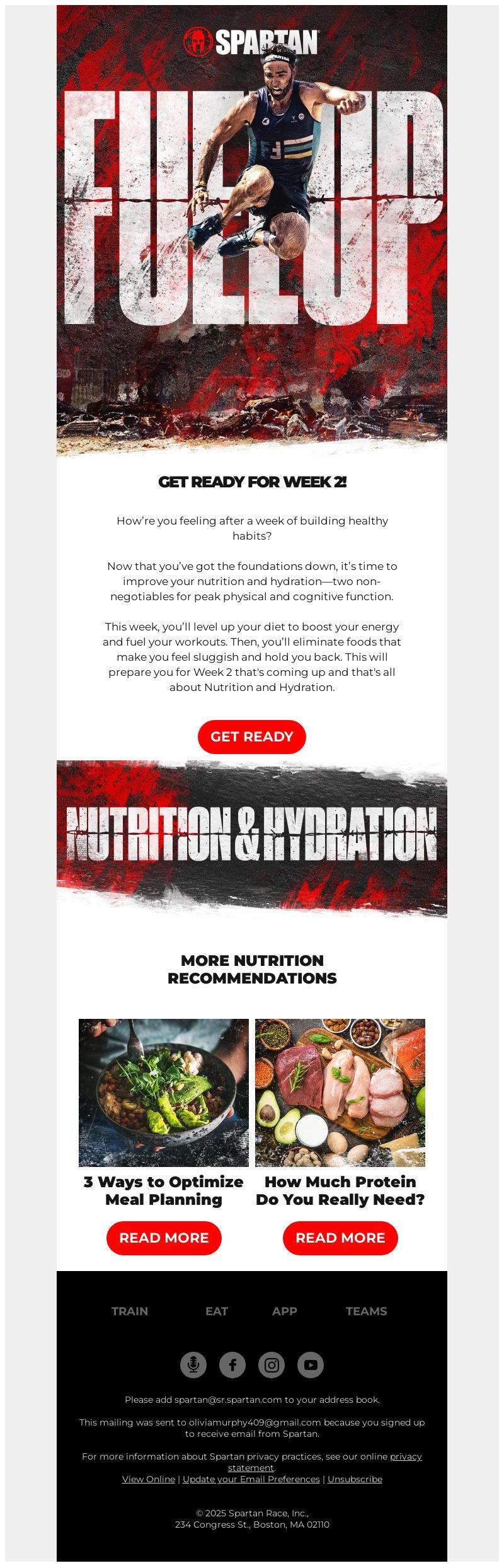Image resolution: width=504 pixels, height=1568 pixels.
Task: Open the TEAMS footer link
Action: click(x=366, y=1311)
